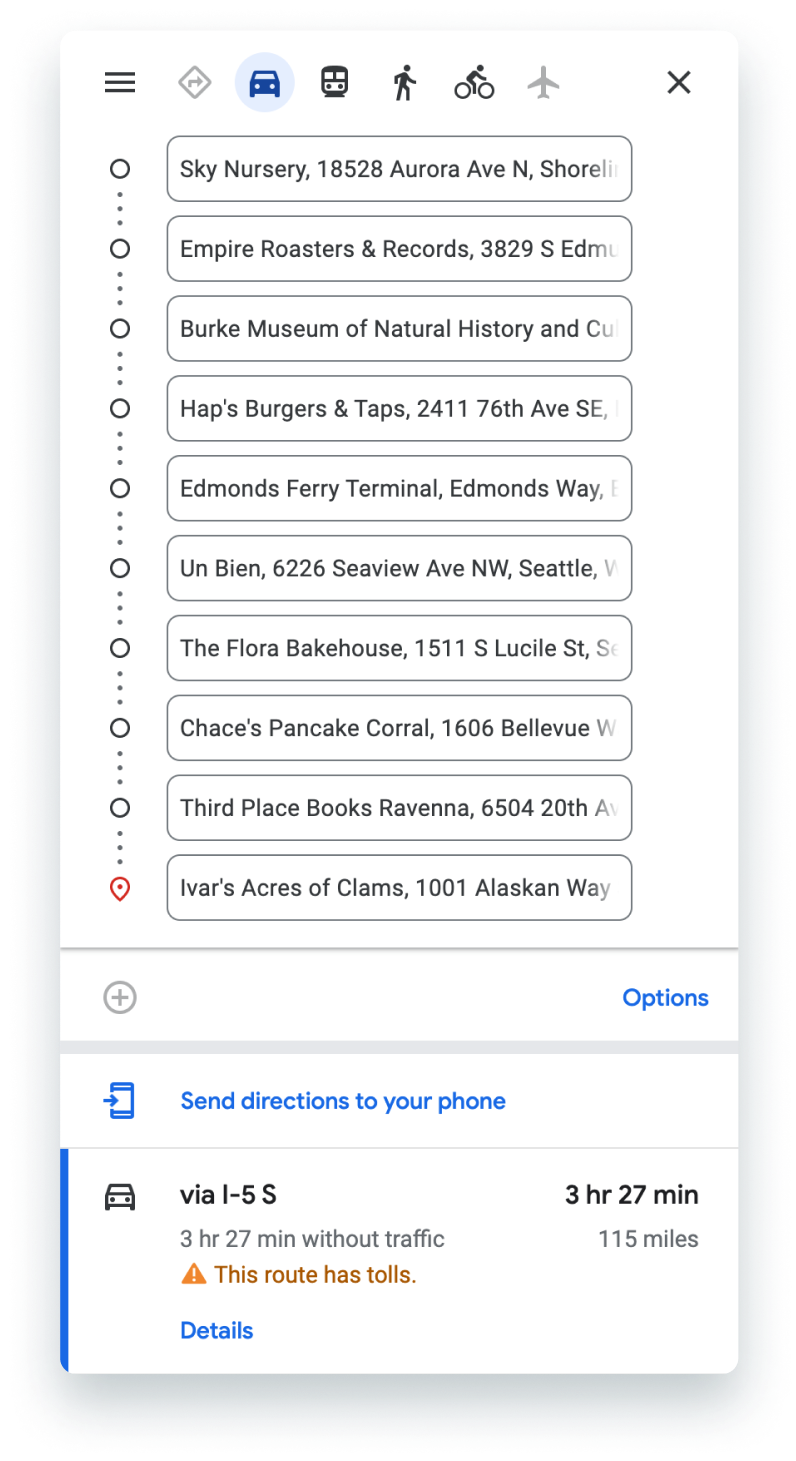Edit the Chace's Pancake Corral stop
Viewport: 796px width, 1461px height.
(x=399, y=728)
